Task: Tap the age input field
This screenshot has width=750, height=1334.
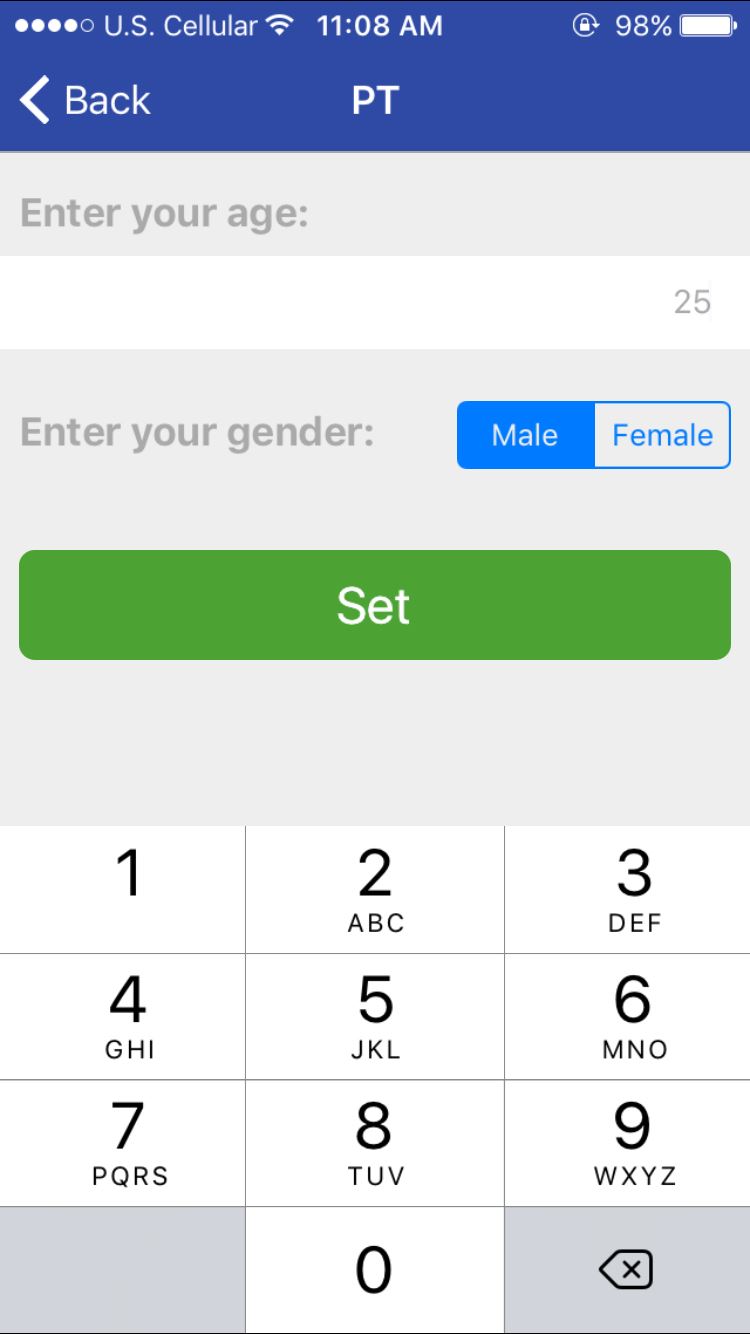Action: pyautogui.click(x=375, y=302)
